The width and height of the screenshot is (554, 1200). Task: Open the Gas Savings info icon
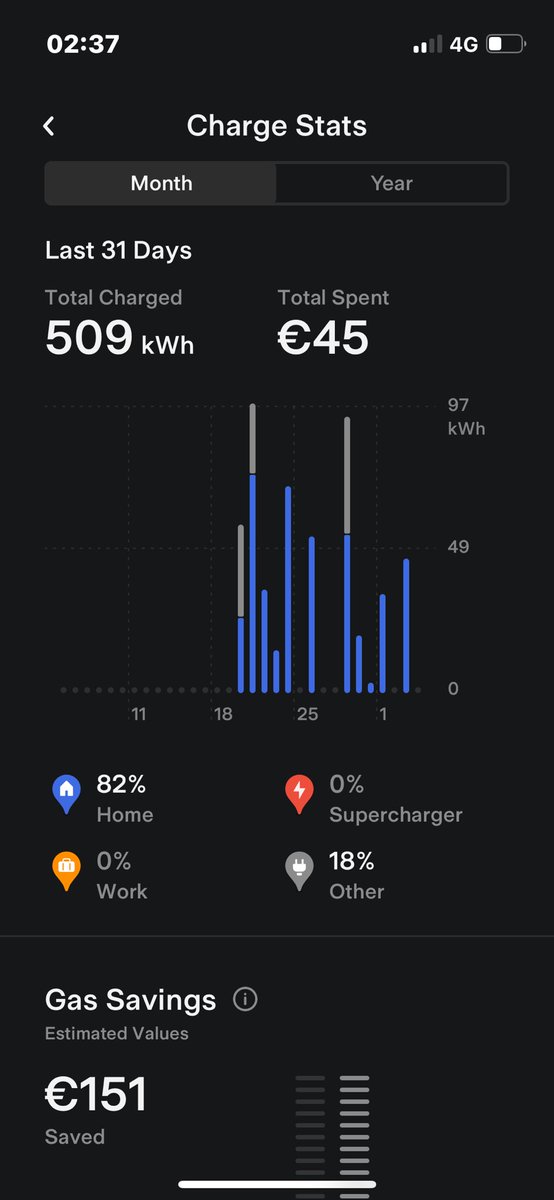245,999
